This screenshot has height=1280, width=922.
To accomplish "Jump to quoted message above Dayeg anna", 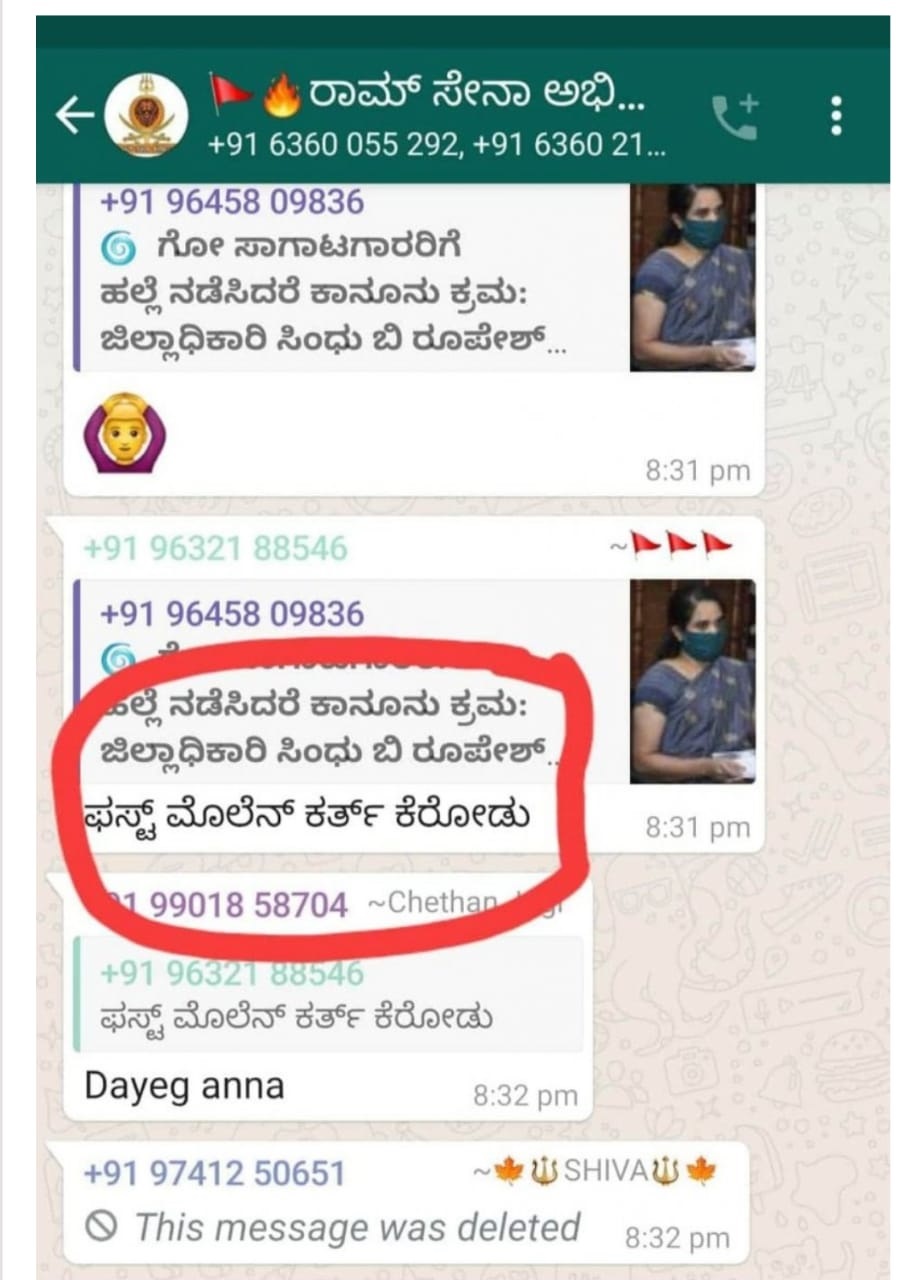I will 328,995.
